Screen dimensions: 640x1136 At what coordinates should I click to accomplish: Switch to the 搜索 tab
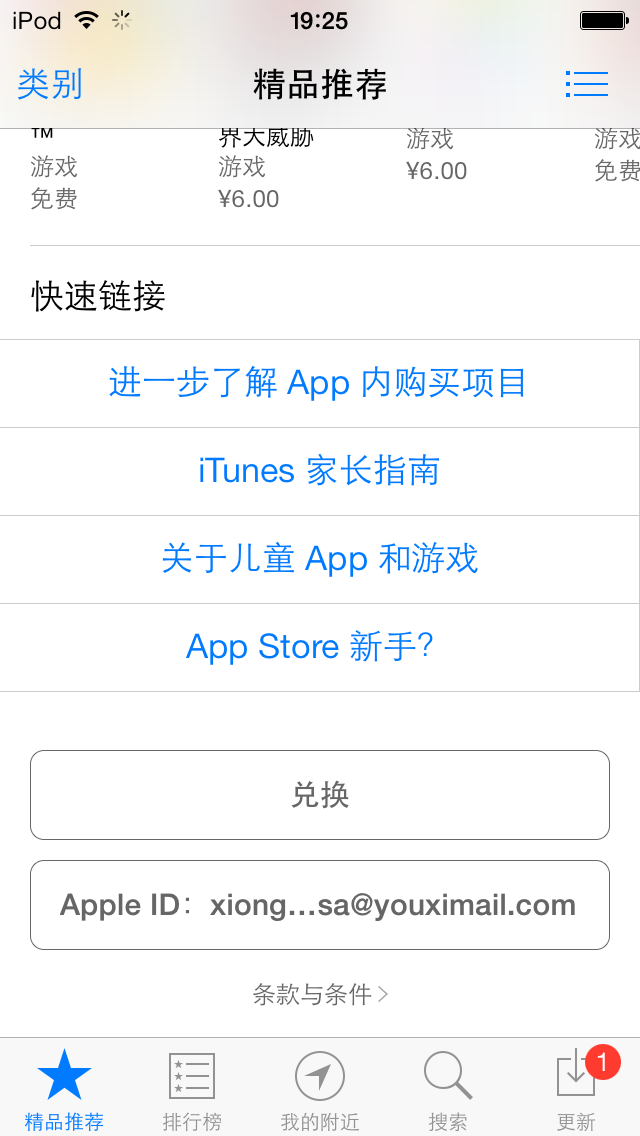click(x=448, y=1090)
